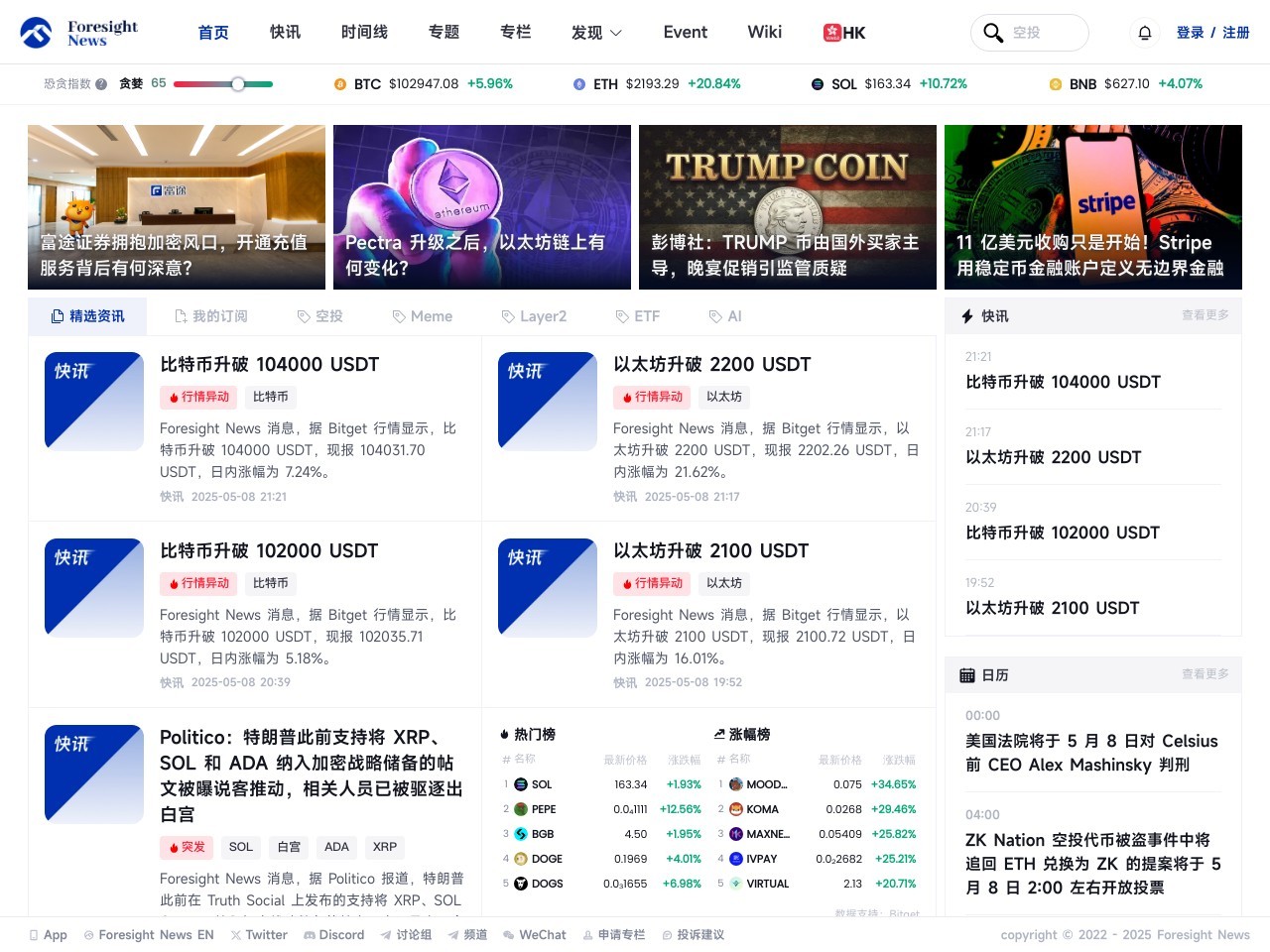Open the notifications bell
The image size is (1270, 952).
pos(1144,33)
